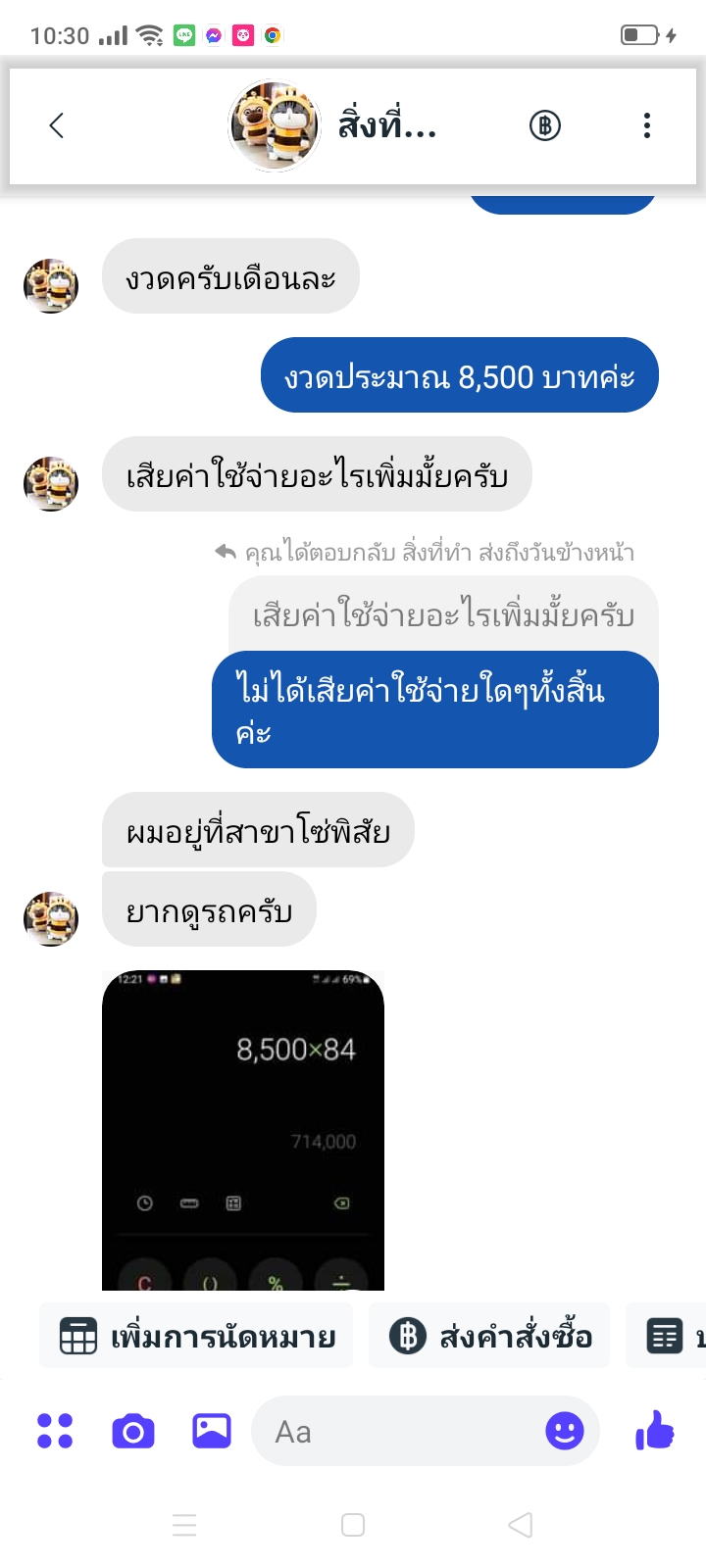Open the baht payment icon in header

click(x=545, y=125)
